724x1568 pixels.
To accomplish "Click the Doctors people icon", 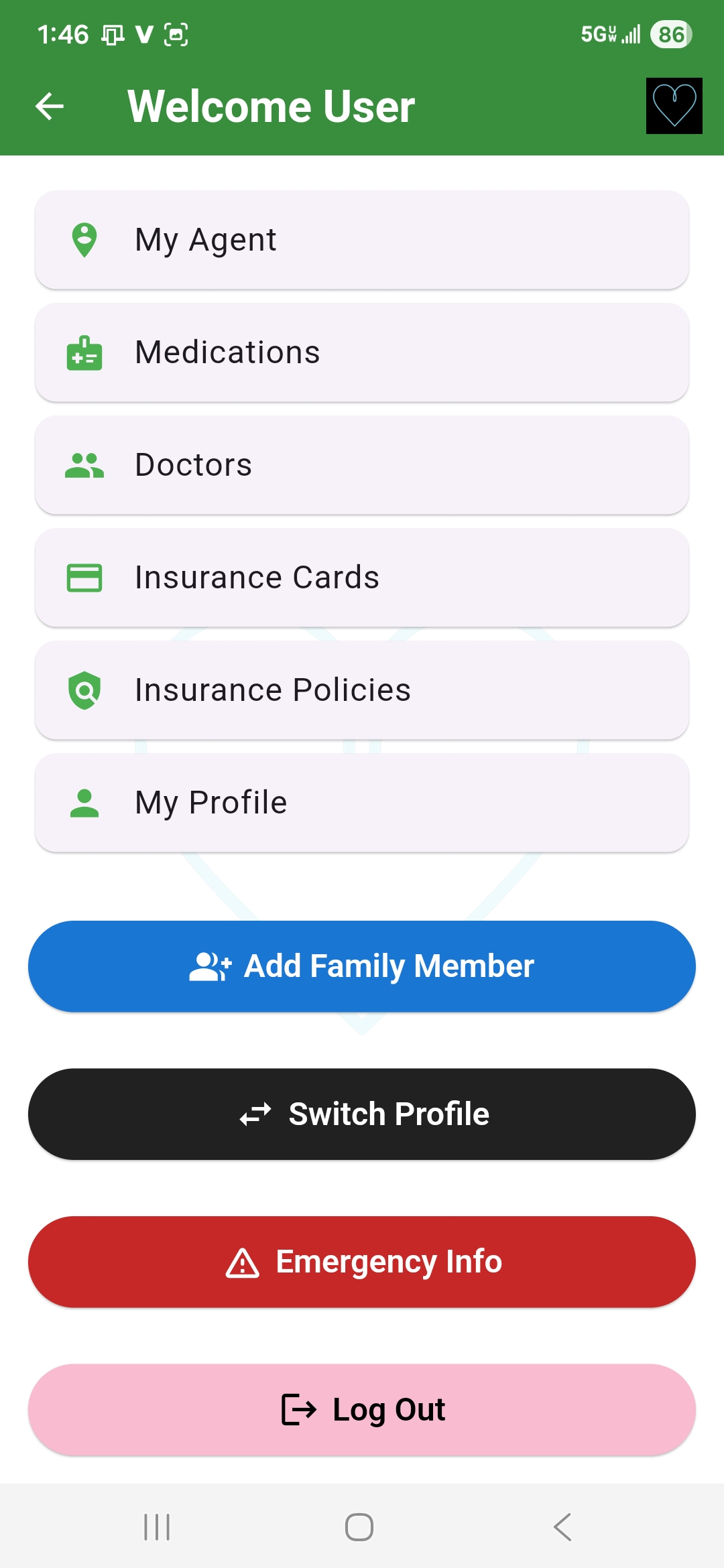I will coord(84,465).
